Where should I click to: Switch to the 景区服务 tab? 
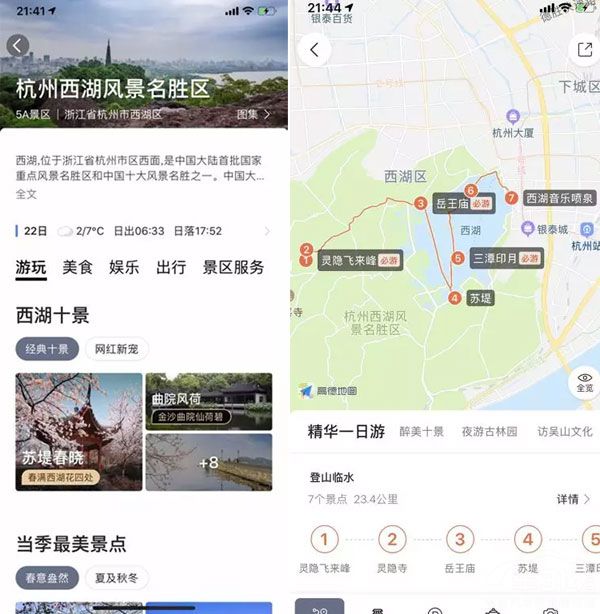point(234,267)
